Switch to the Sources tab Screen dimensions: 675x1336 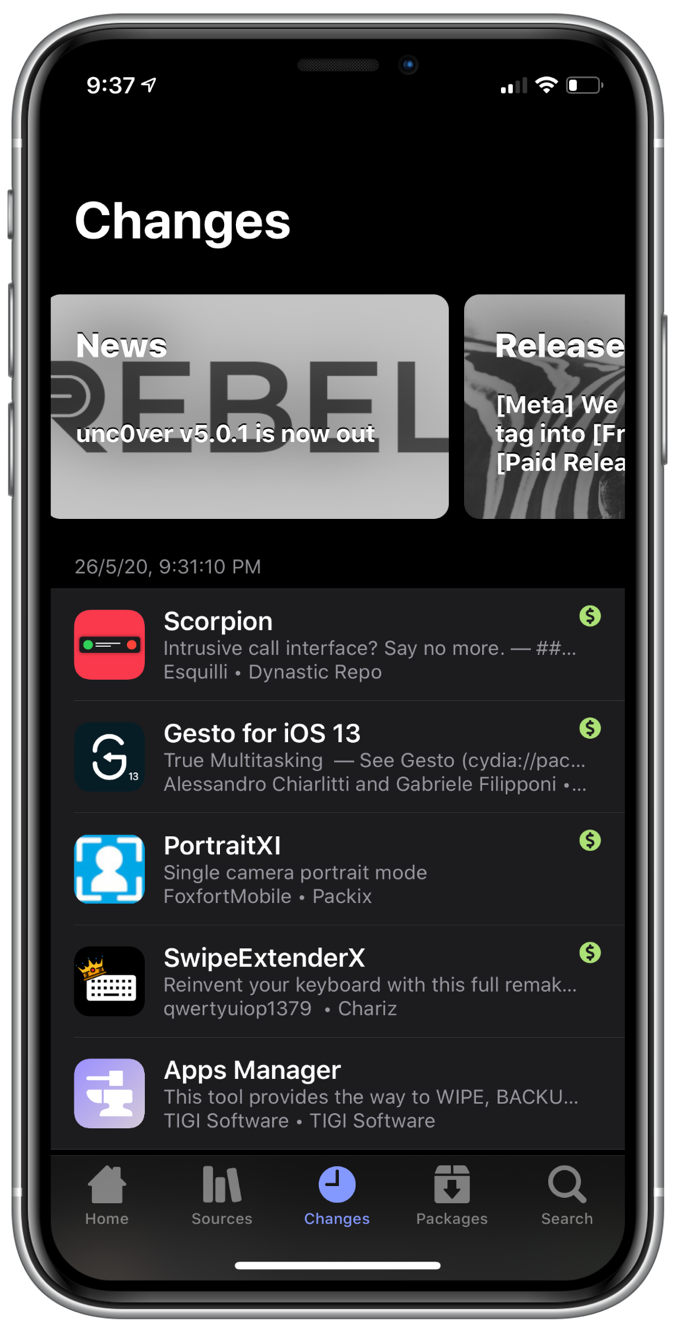click(x=222, y=1196)
